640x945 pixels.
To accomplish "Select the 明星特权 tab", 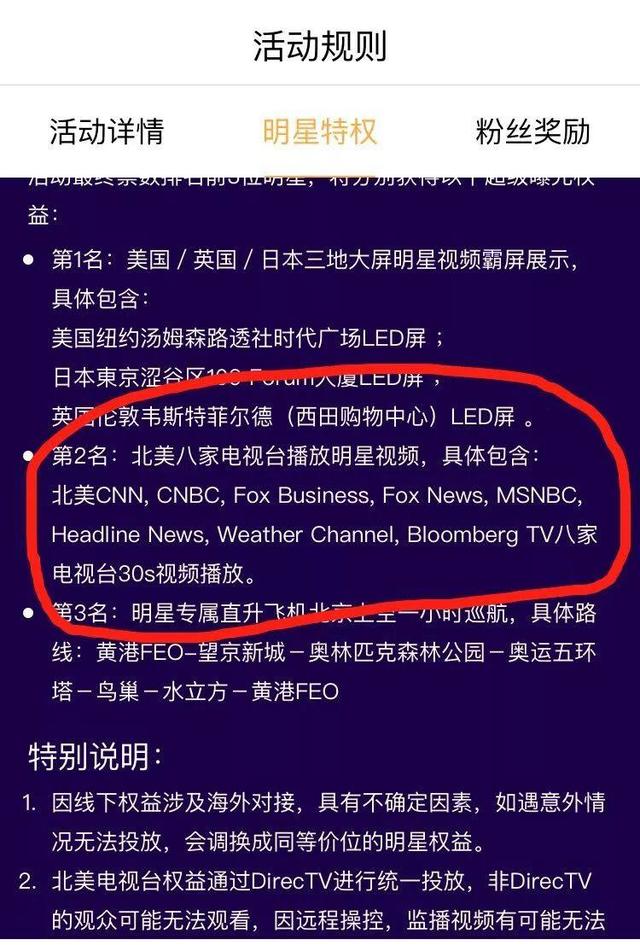I will click(320, 131).
